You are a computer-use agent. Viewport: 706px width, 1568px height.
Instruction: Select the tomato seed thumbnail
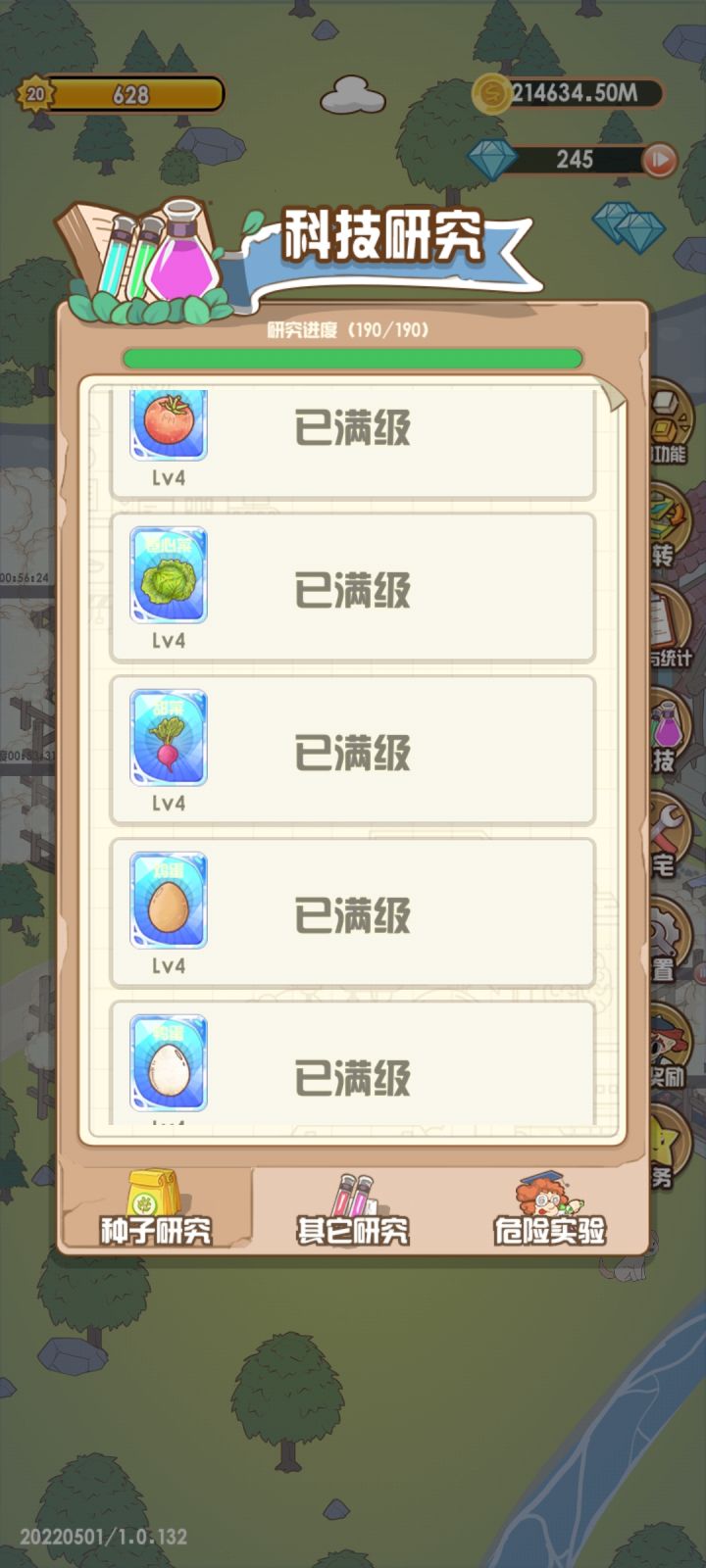167,421
